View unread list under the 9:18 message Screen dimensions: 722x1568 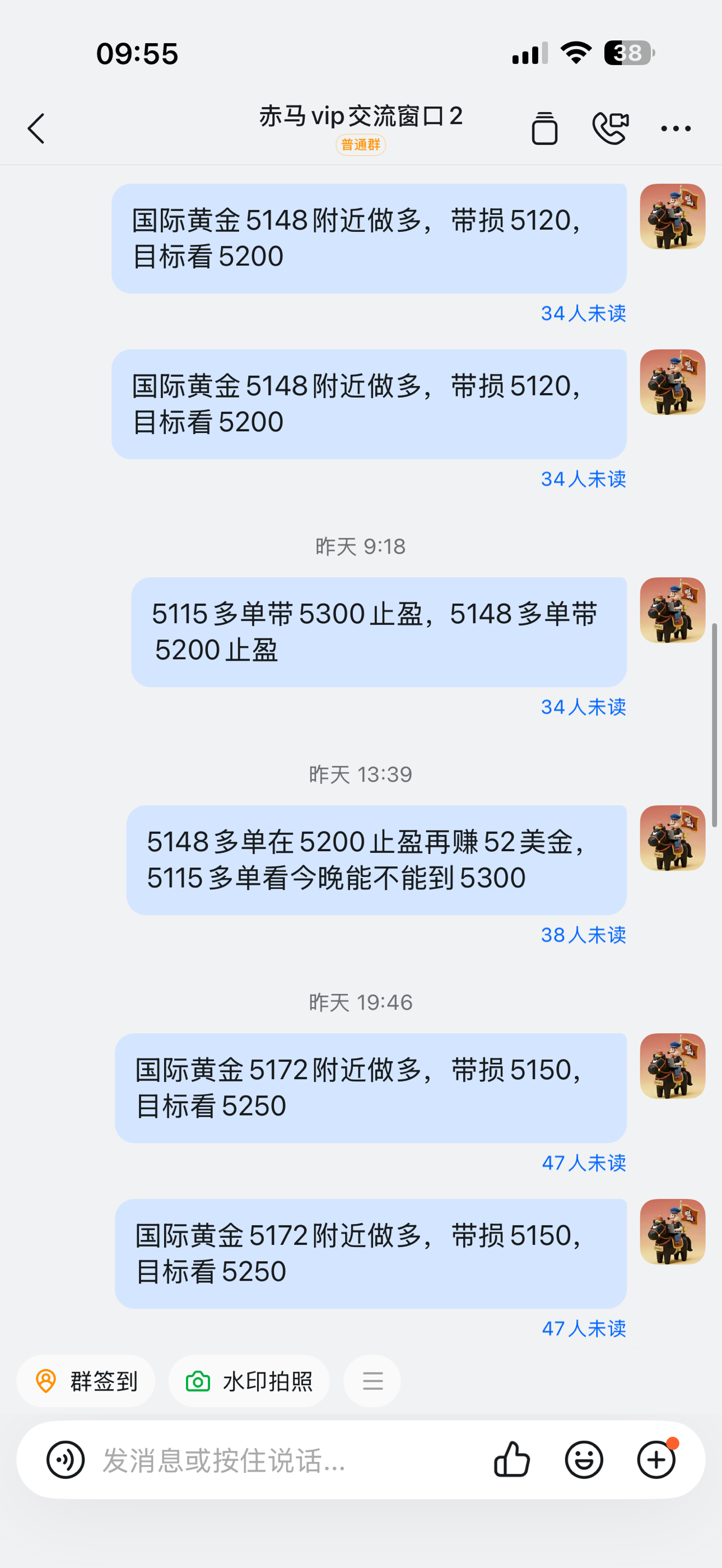click(583, 707)
